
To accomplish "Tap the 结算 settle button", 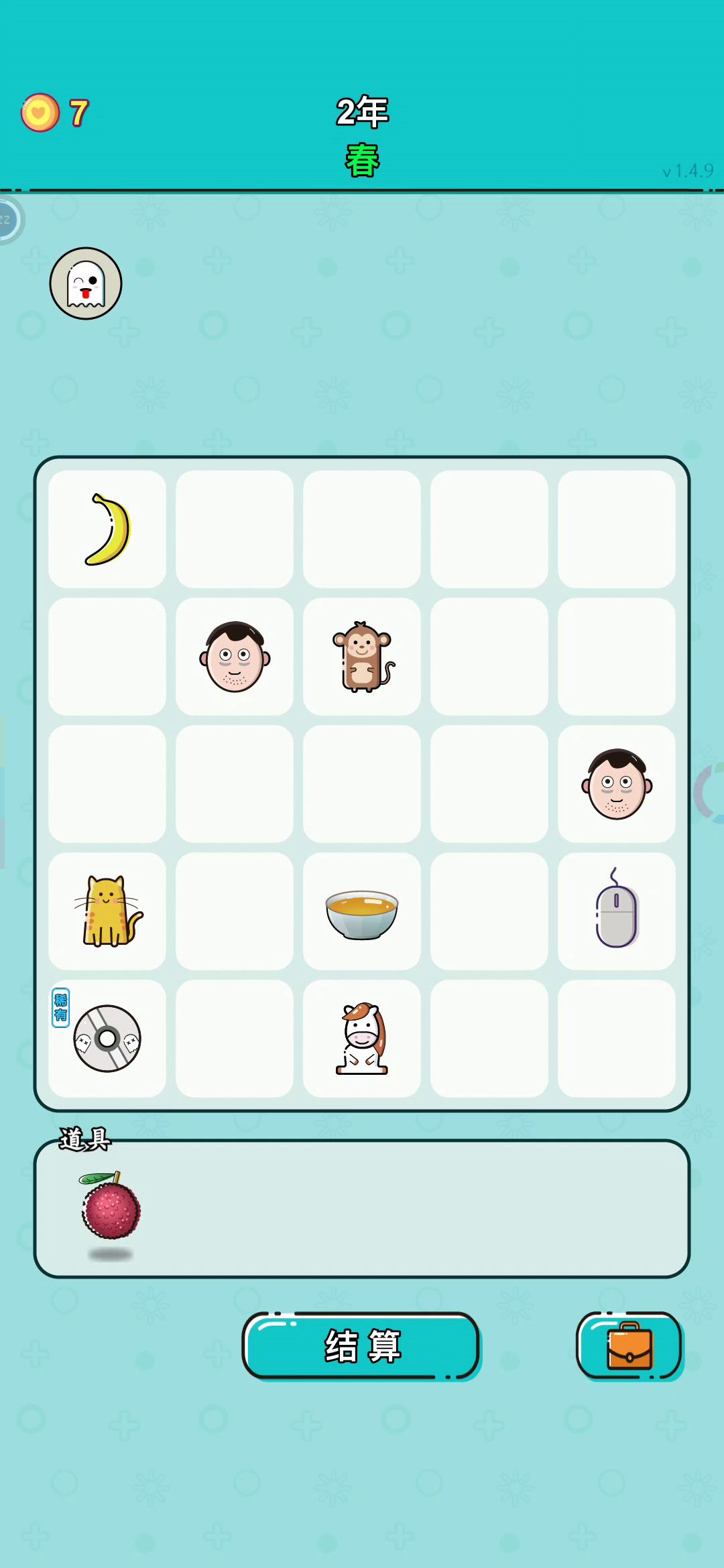I will 361,1346.
